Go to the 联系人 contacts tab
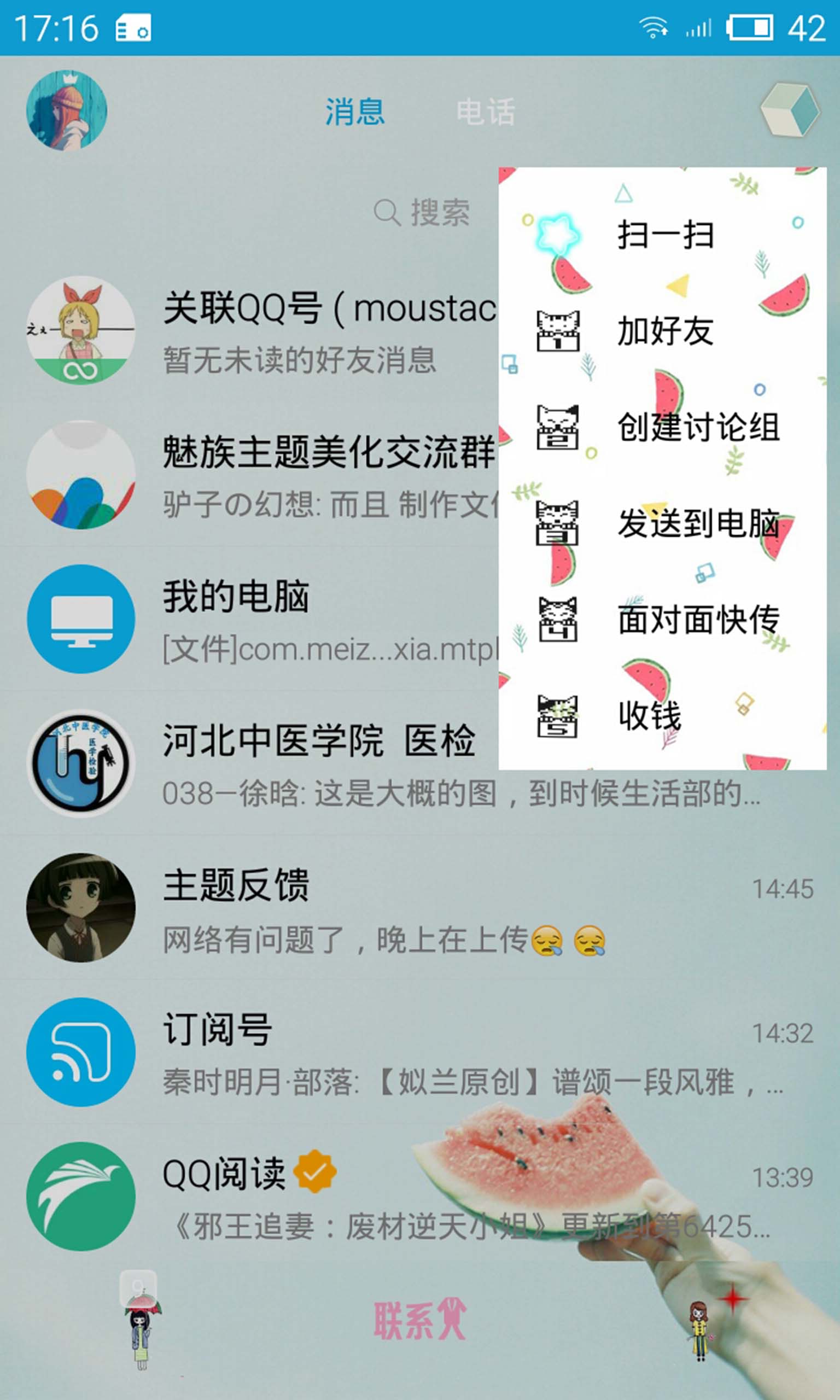The height and width of the screenshot is (1400, 840). click(x=419, y=1320)
